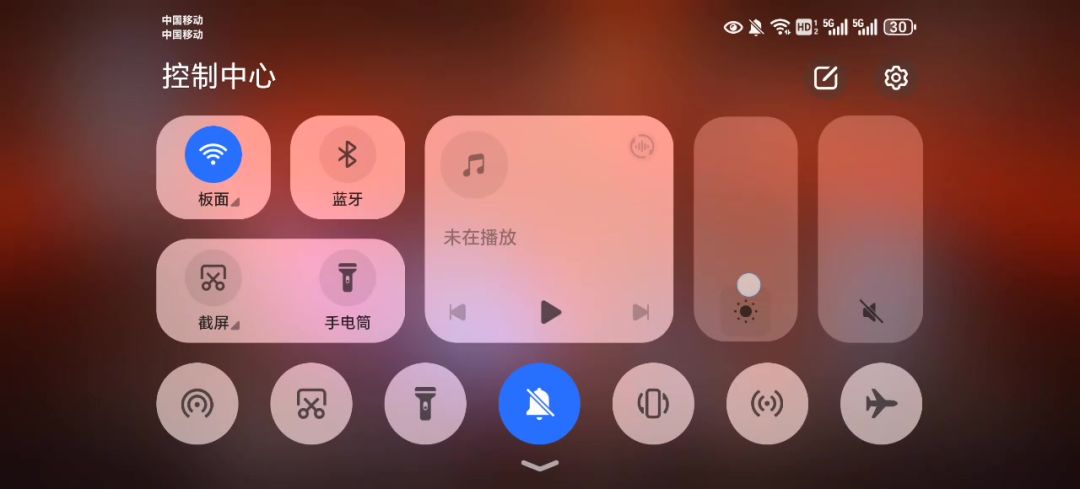Image resolution: width=1080 pixels, height=489 pixels.
Task: Play media in the music card
Action: coord(550,312)
